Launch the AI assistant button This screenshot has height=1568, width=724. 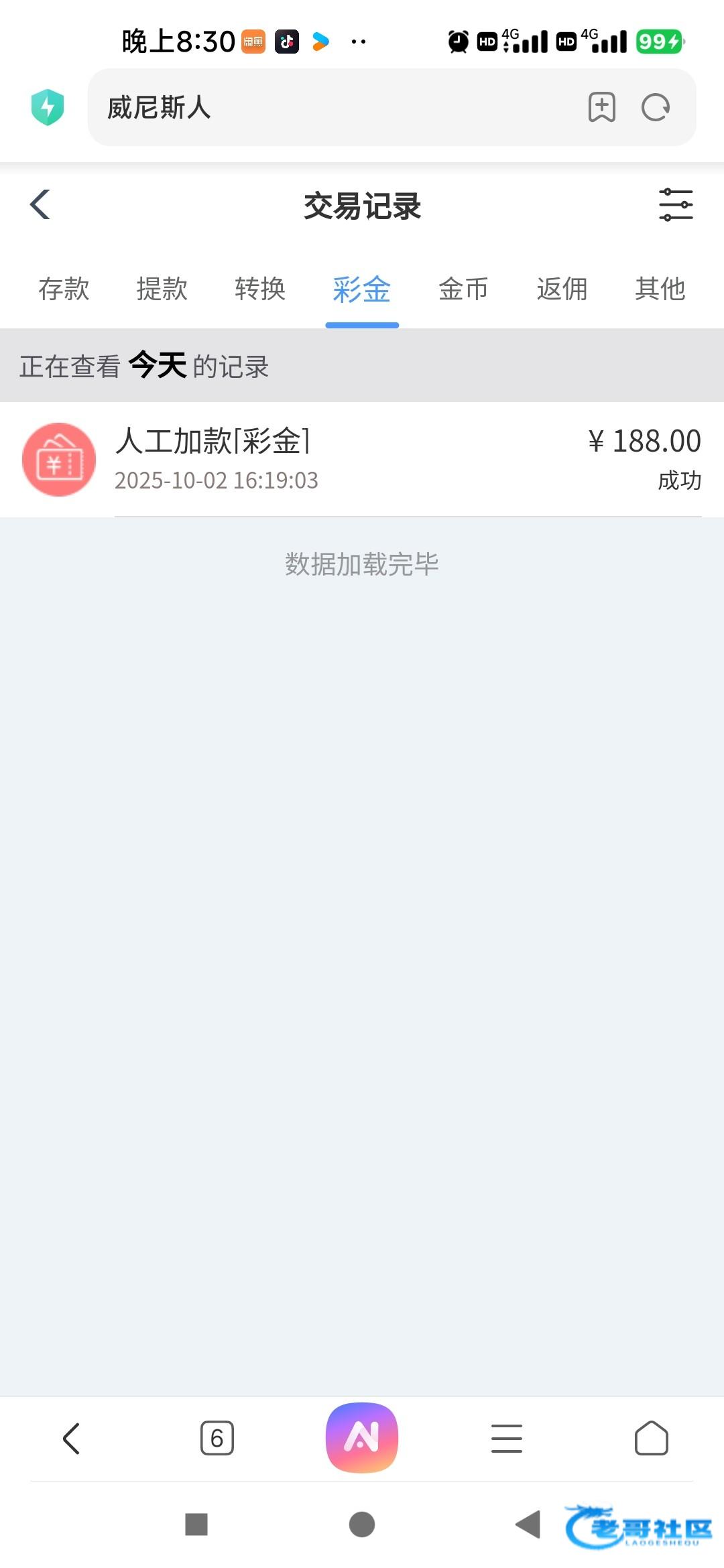coord(362,1438)
